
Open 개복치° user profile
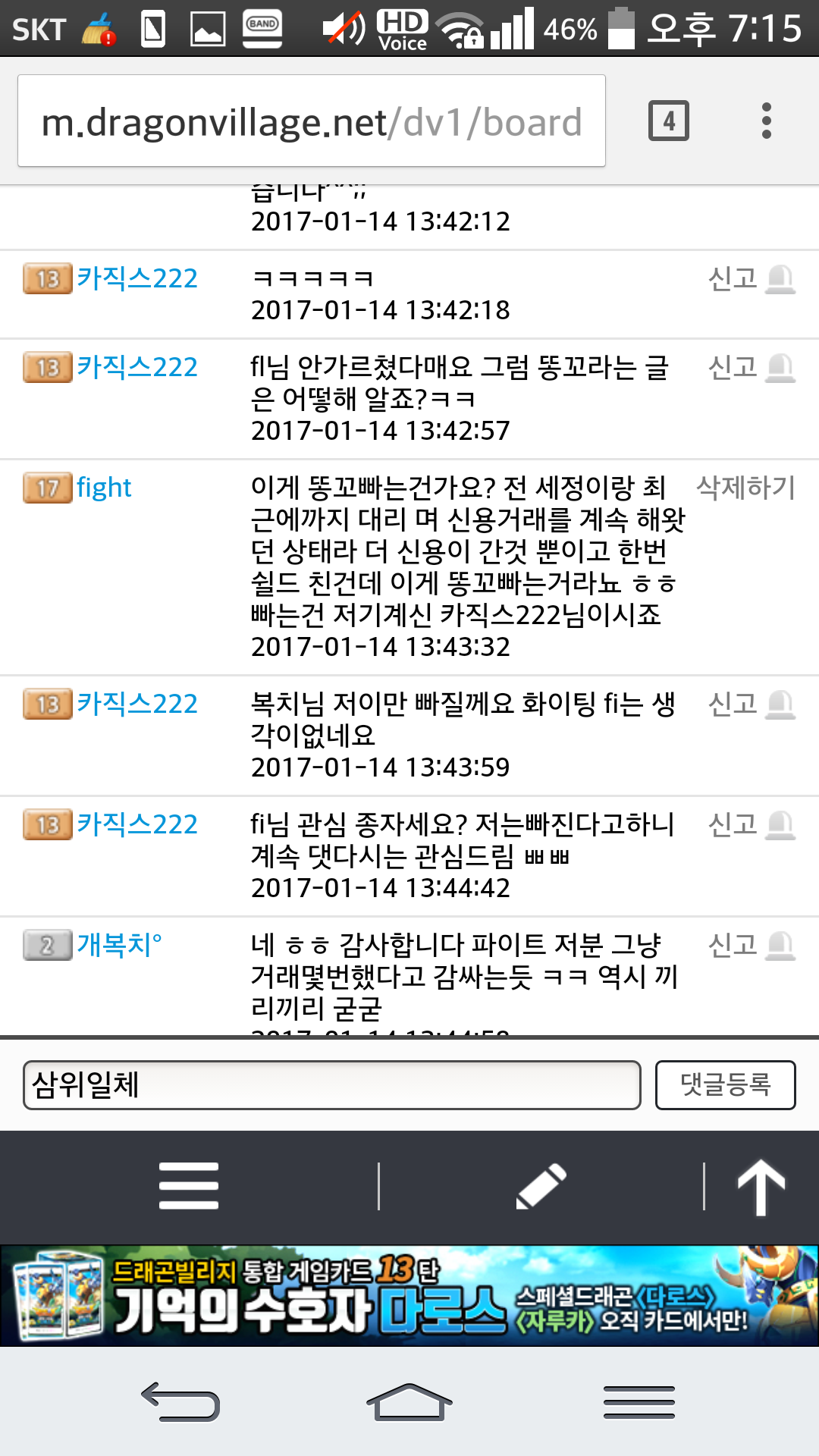point(119,946)
